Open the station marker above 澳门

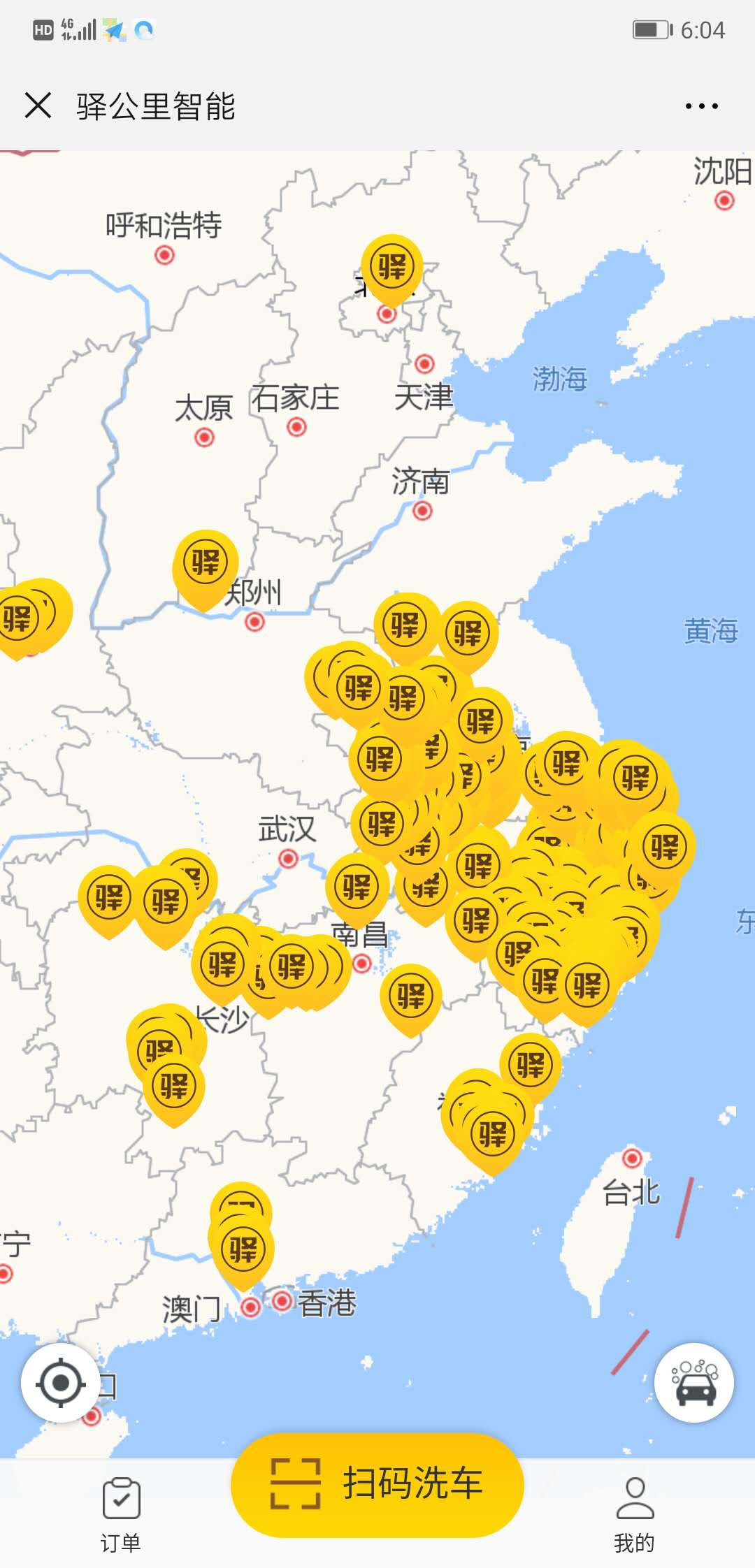click(x=243, y=1249)
